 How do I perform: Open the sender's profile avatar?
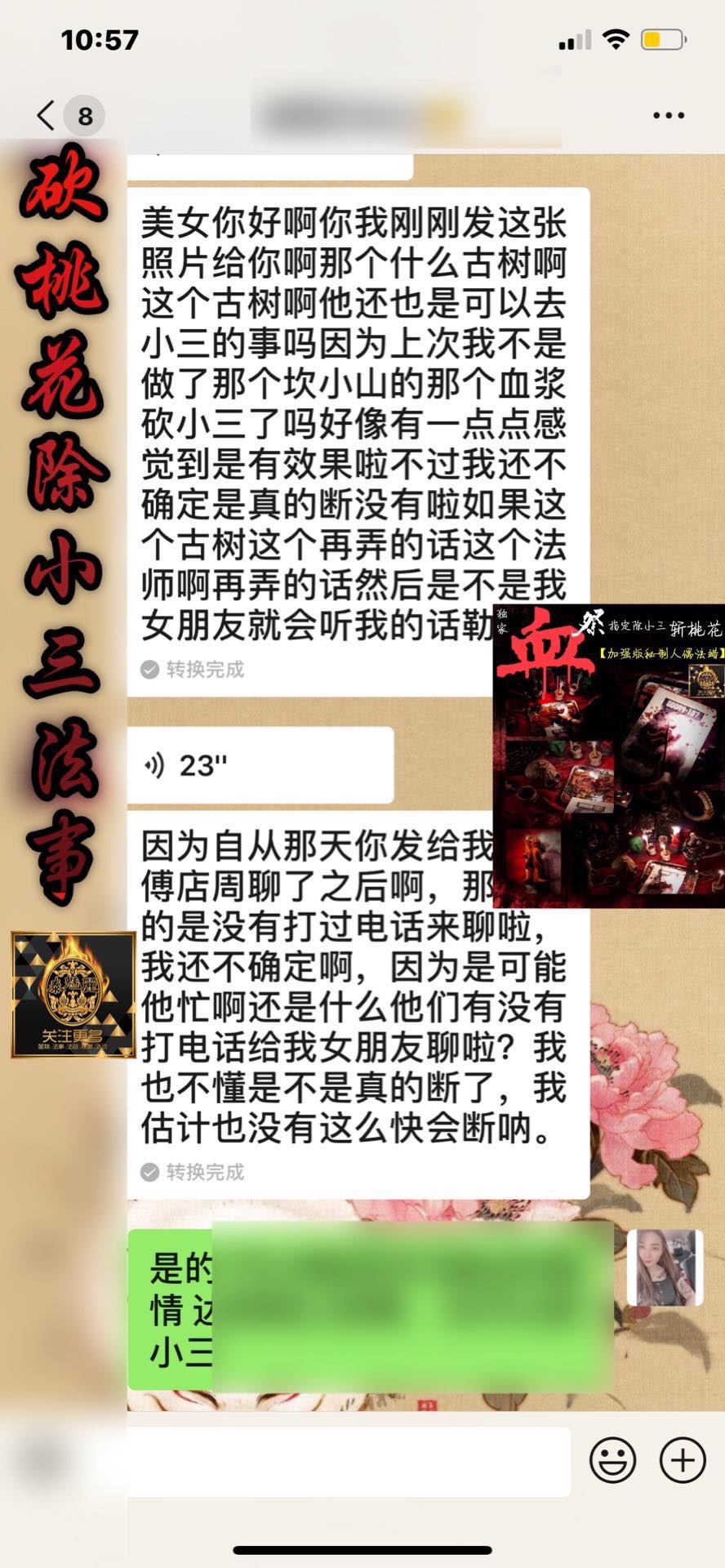pyautogui.click(x=665, y=1267)
